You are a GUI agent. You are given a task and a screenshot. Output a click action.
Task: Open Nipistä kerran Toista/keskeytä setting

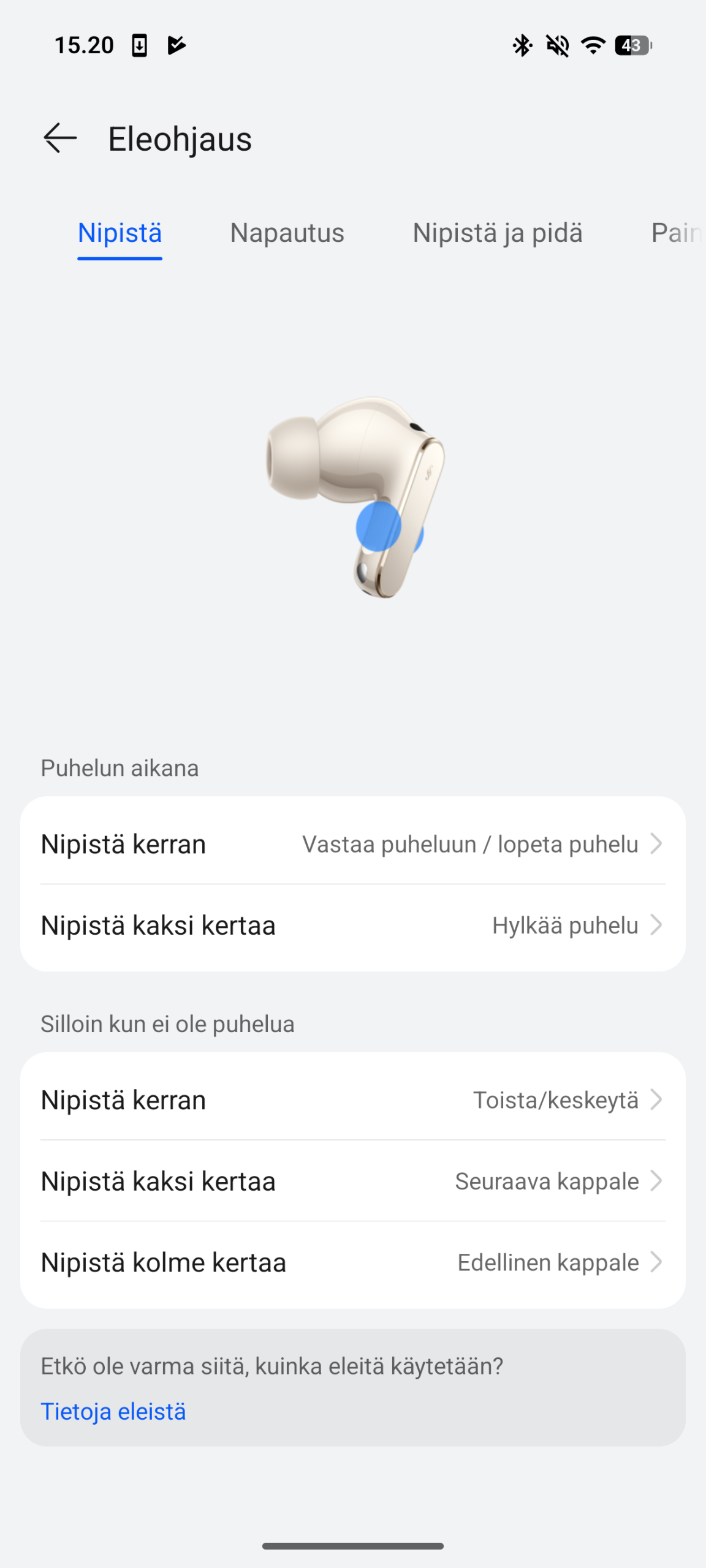tap(352, 1100)
